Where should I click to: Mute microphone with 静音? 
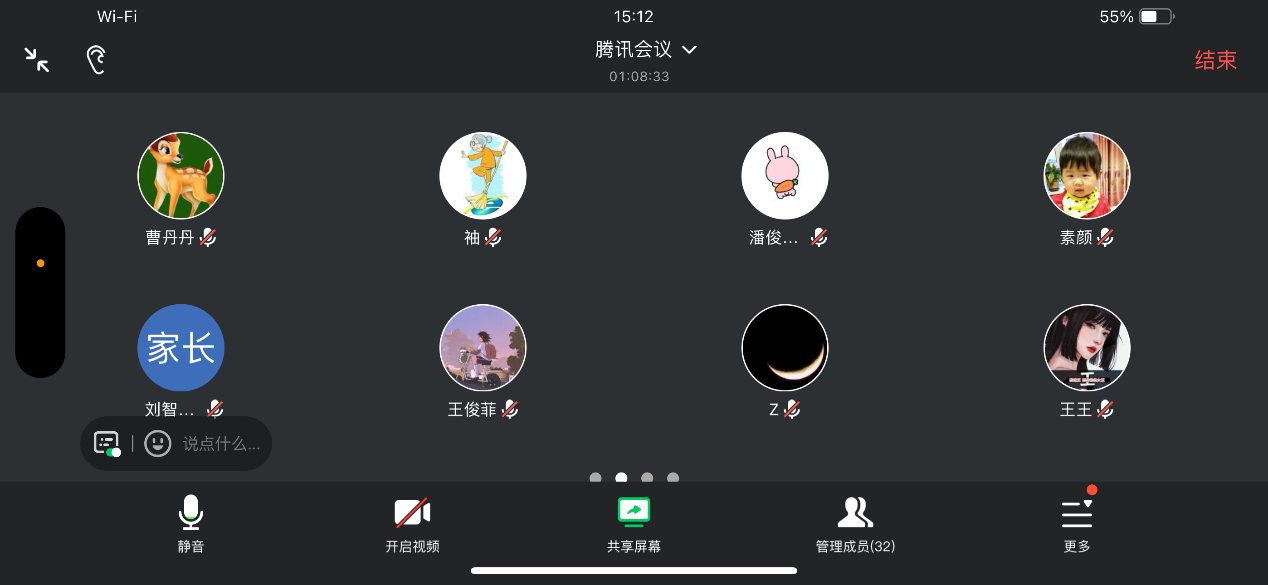pyautogui.click(x=190, y=524)
